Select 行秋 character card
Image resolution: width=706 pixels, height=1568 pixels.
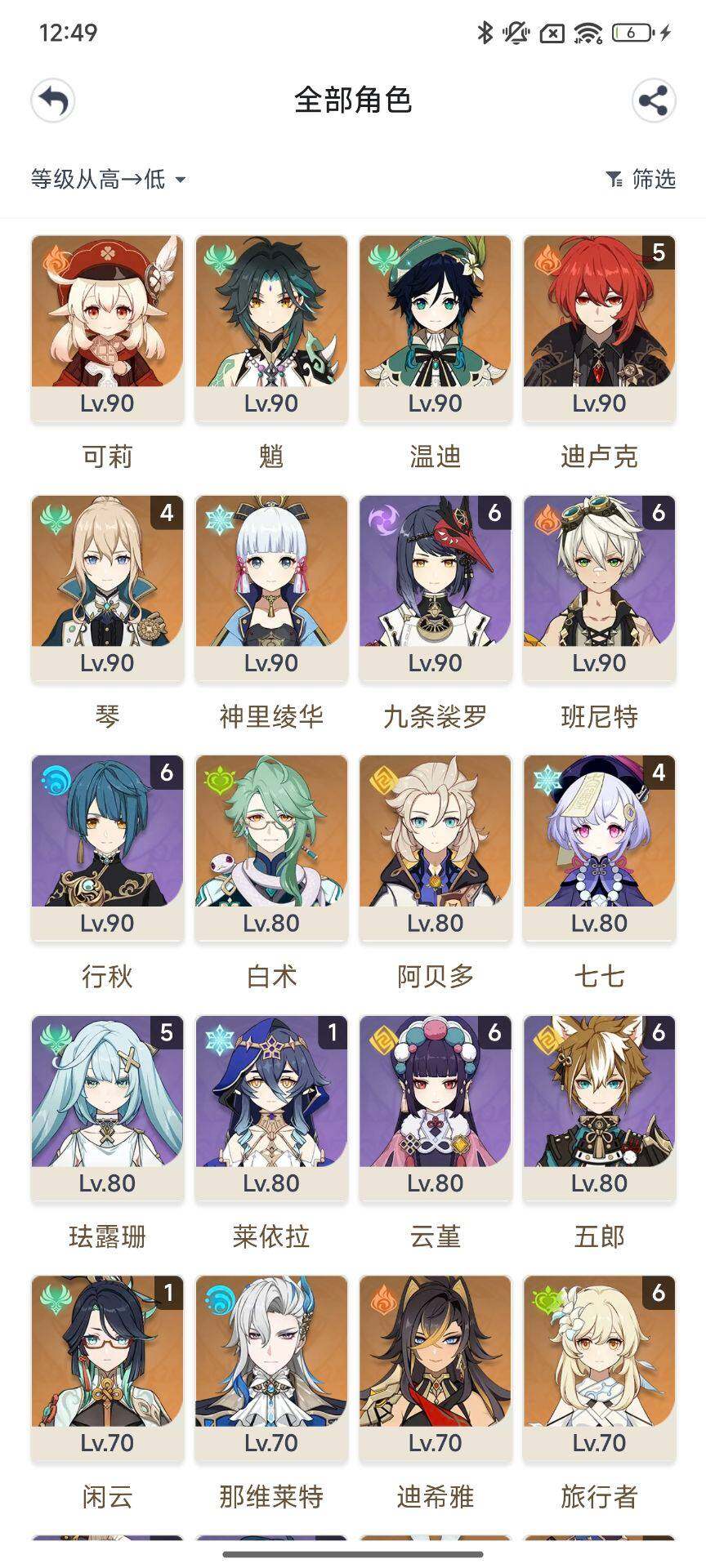107,848
